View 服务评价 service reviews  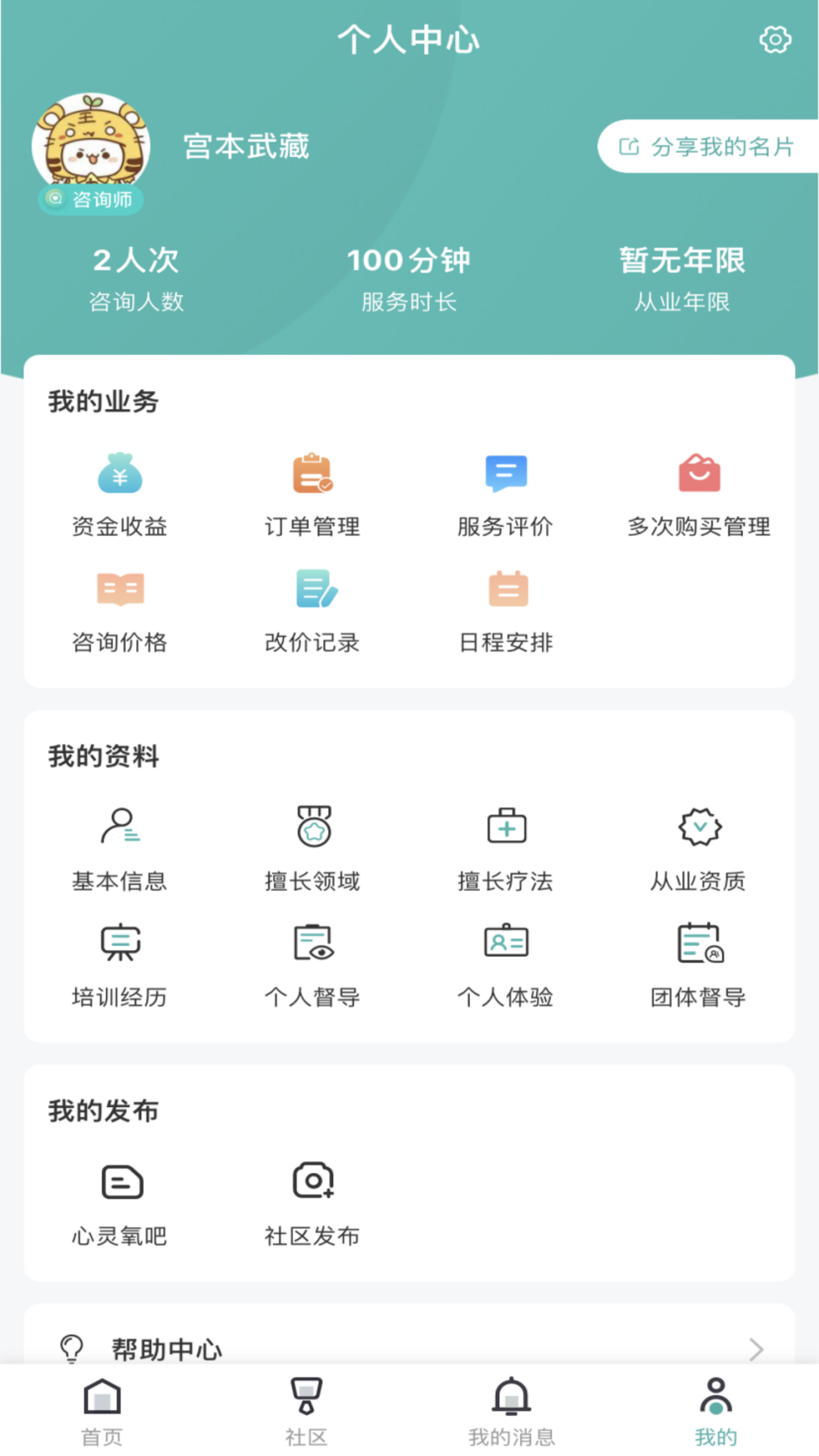click(x=506, y=493)
